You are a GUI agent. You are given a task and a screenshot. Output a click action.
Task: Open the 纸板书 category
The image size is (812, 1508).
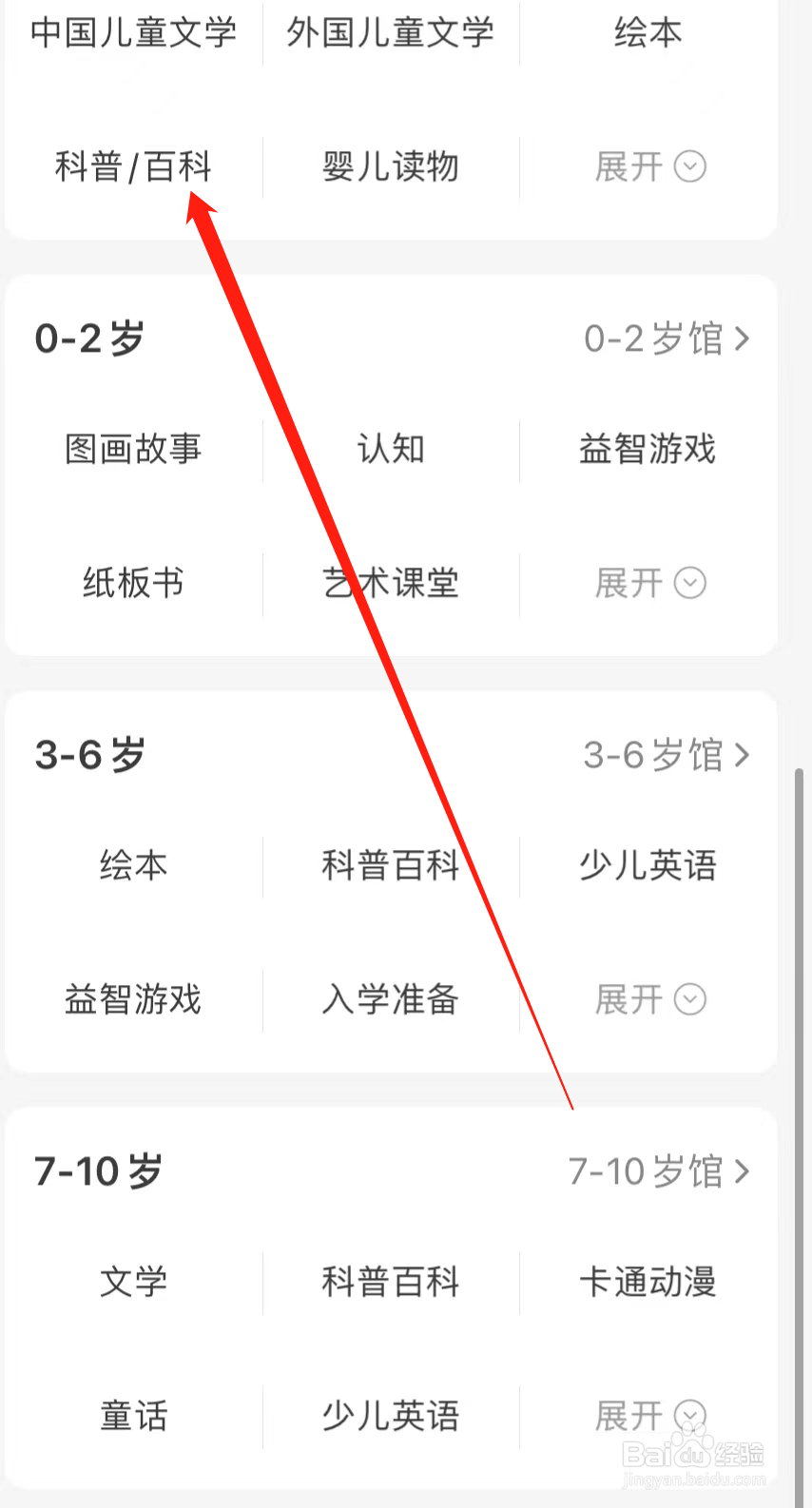(134, 583)
